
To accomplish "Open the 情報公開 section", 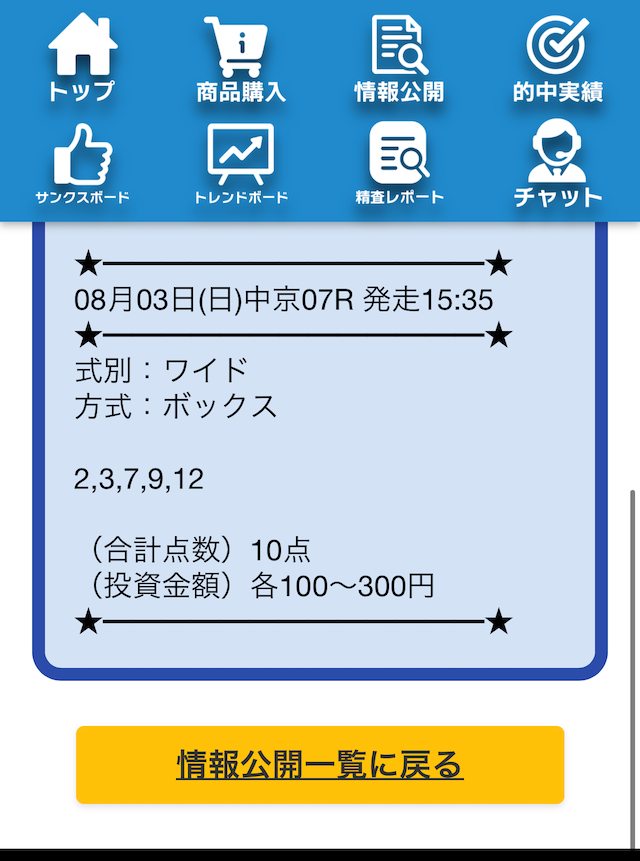I will point(399,60).
